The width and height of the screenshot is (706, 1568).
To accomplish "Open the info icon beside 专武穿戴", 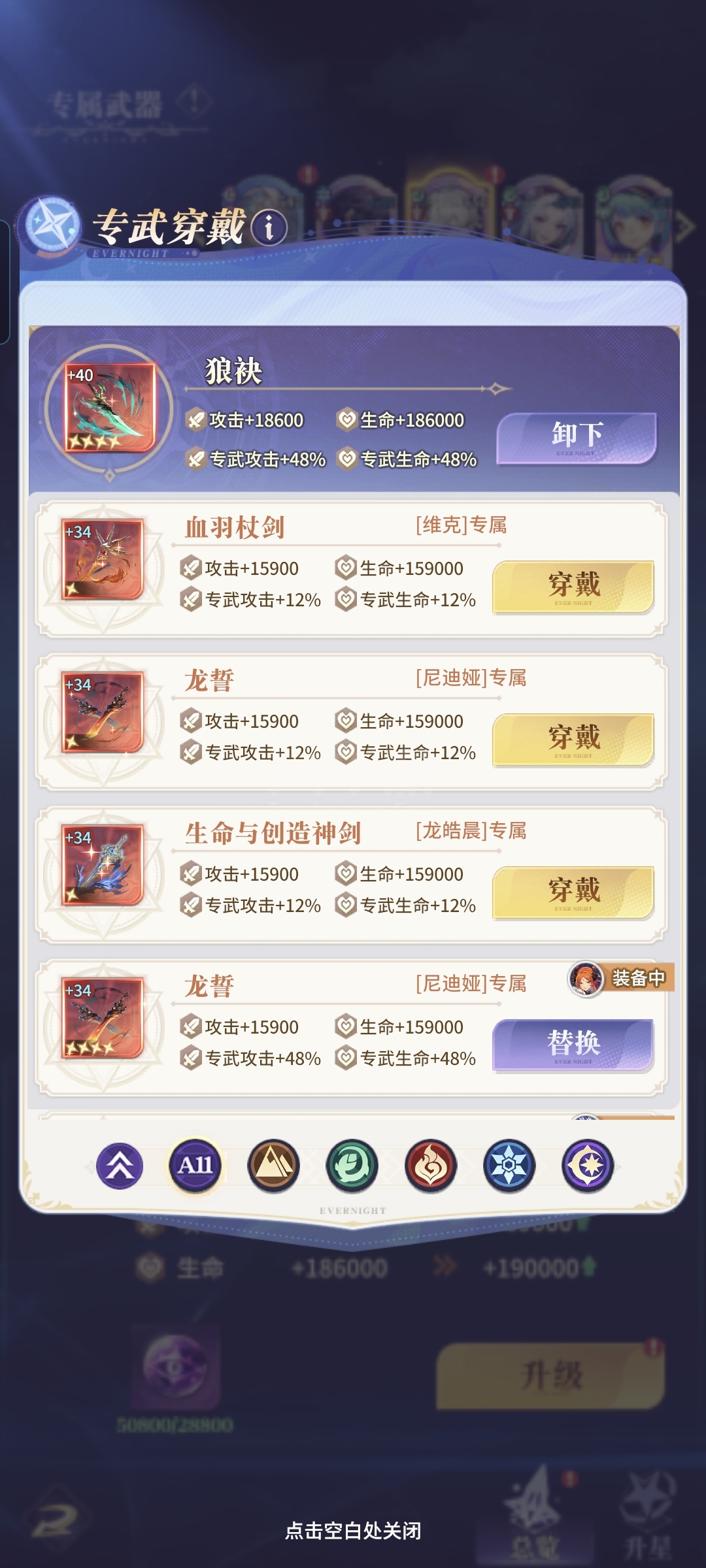I will tap(269, 227).
